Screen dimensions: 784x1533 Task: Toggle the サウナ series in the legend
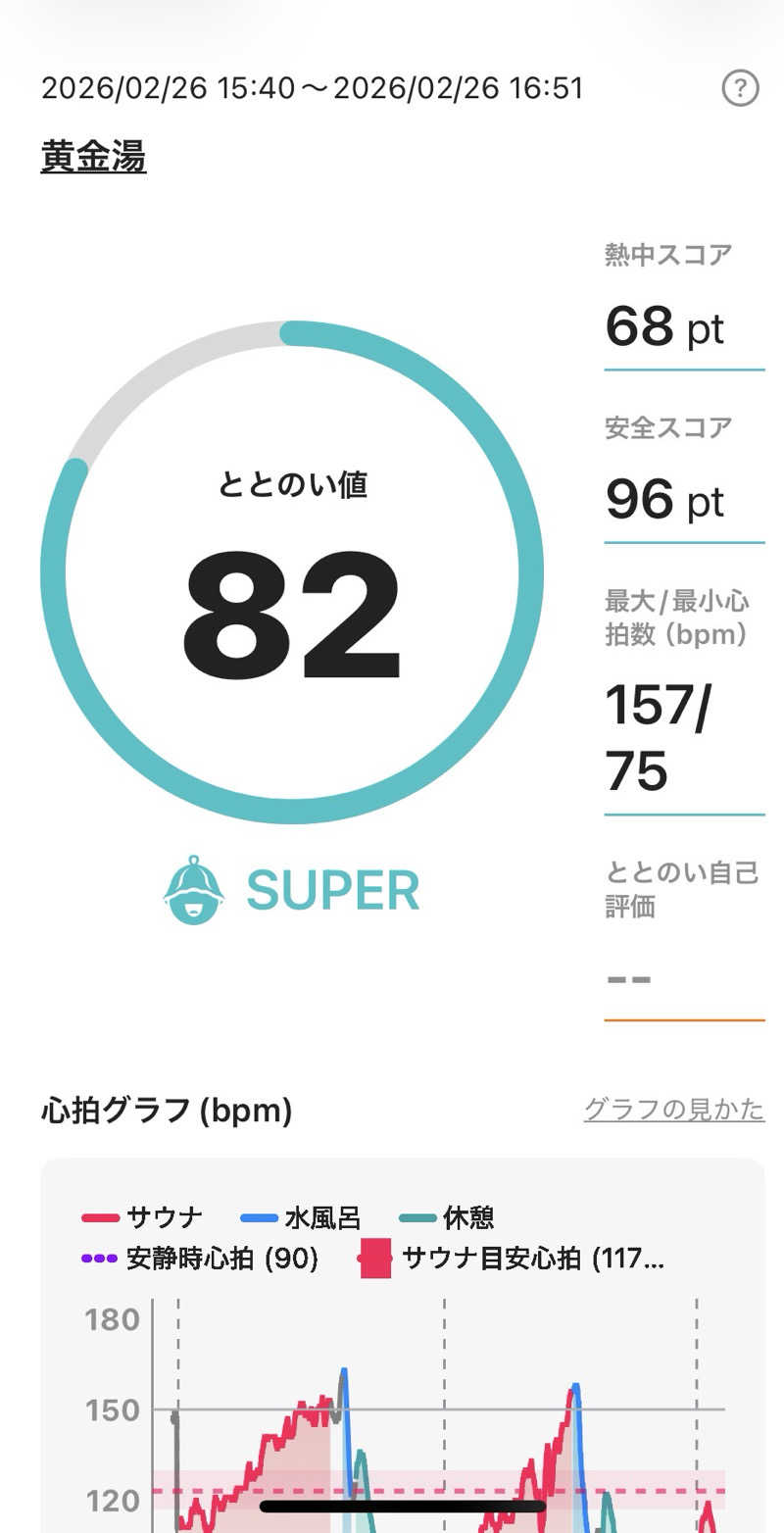click(x=143, y=1218)
